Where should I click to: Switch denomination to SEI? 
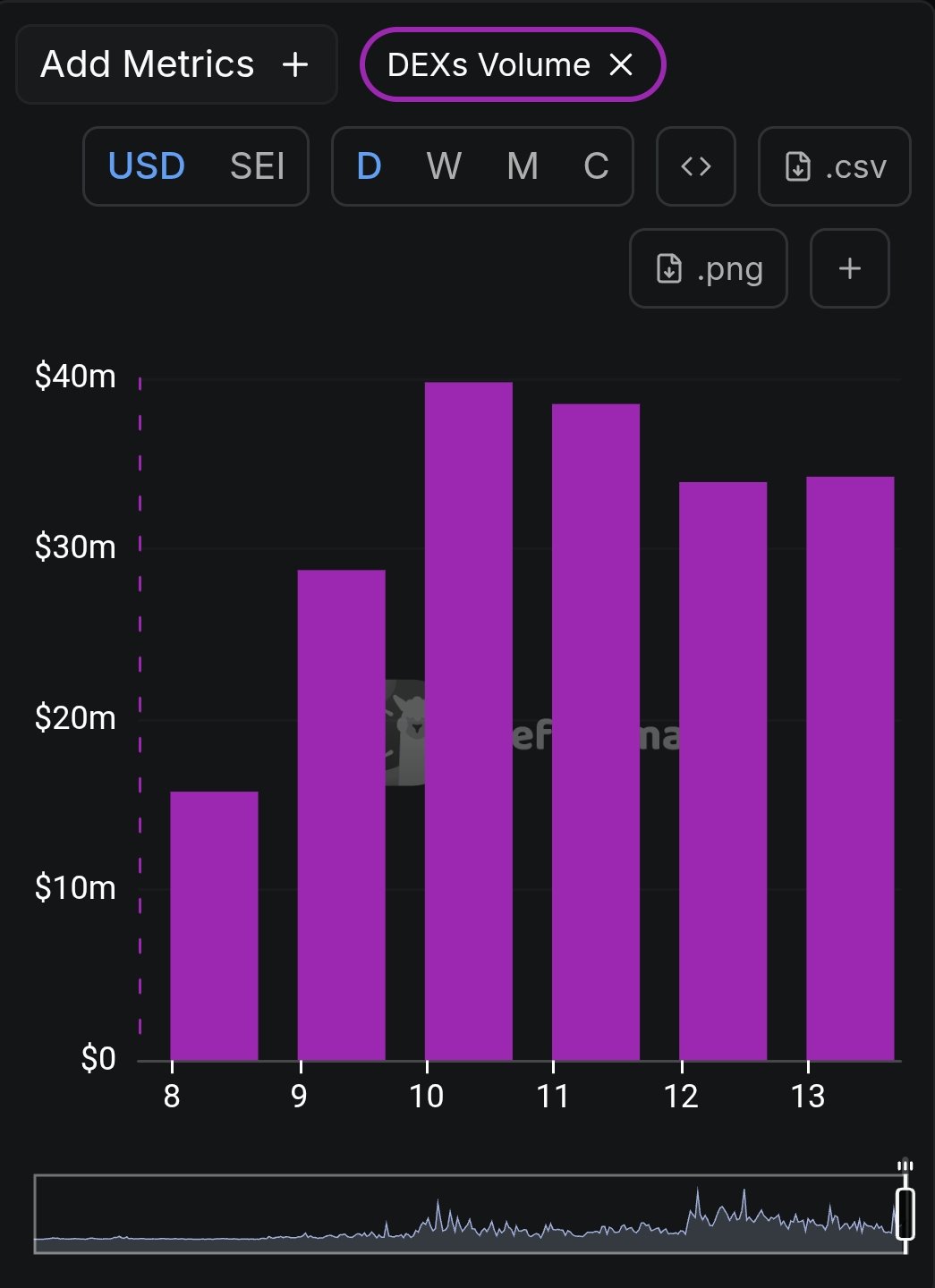[x=257, y=166]
